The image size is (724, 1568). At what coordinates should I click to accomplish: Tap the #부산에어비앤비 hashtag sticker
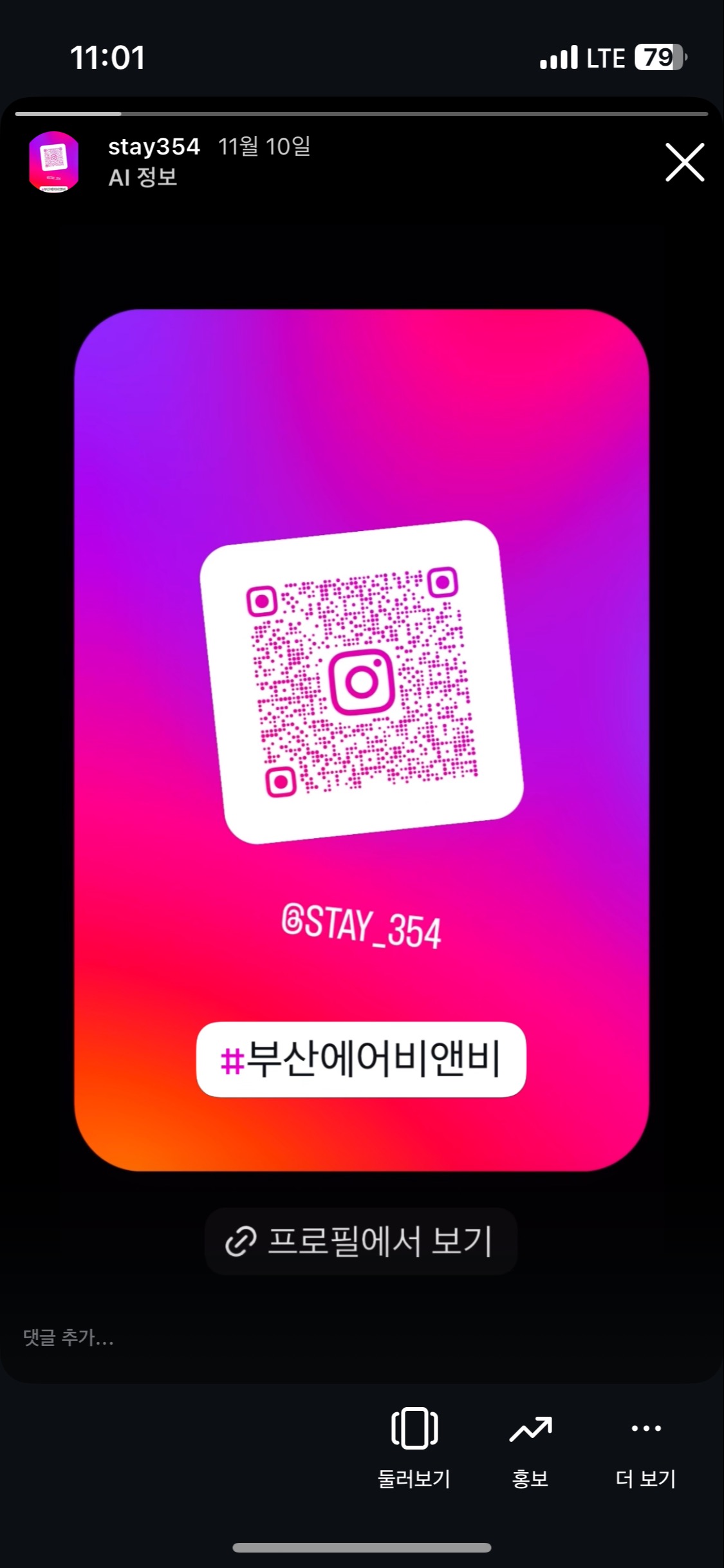coord(361,1059)
